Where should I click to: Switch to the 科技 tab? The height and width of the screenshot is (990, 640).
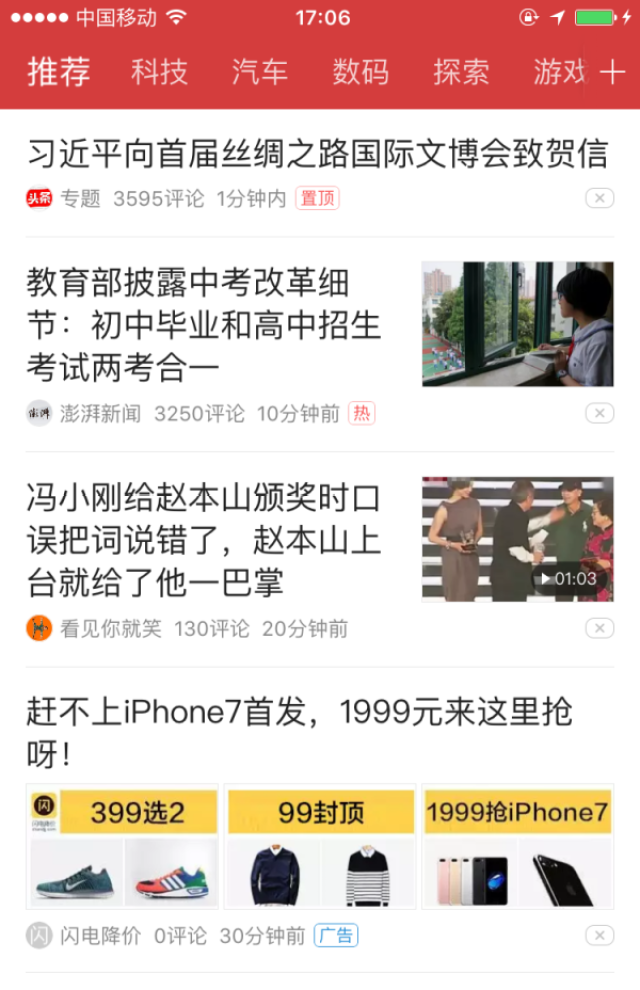[159, 72]
